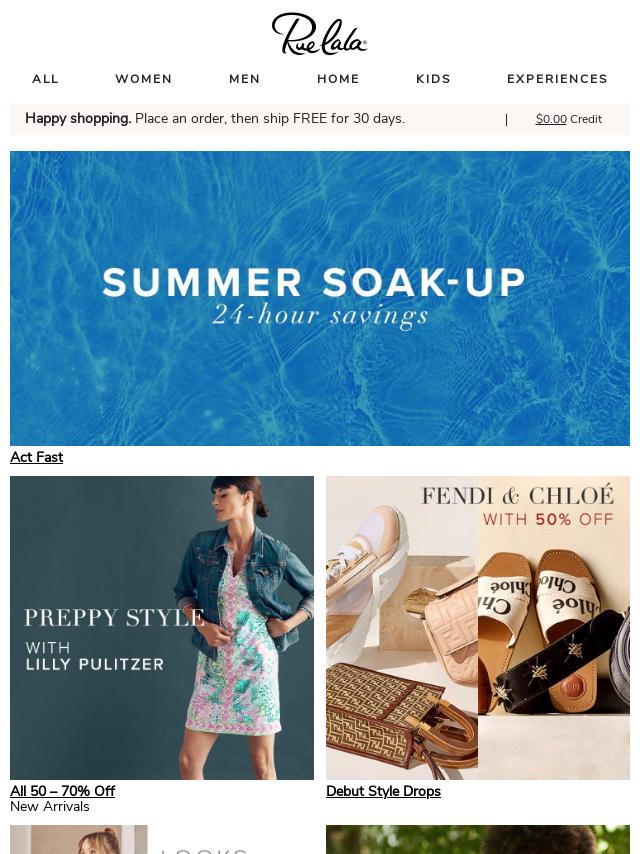Open the Summer Soak-Up banner

(x=320, y=298)
